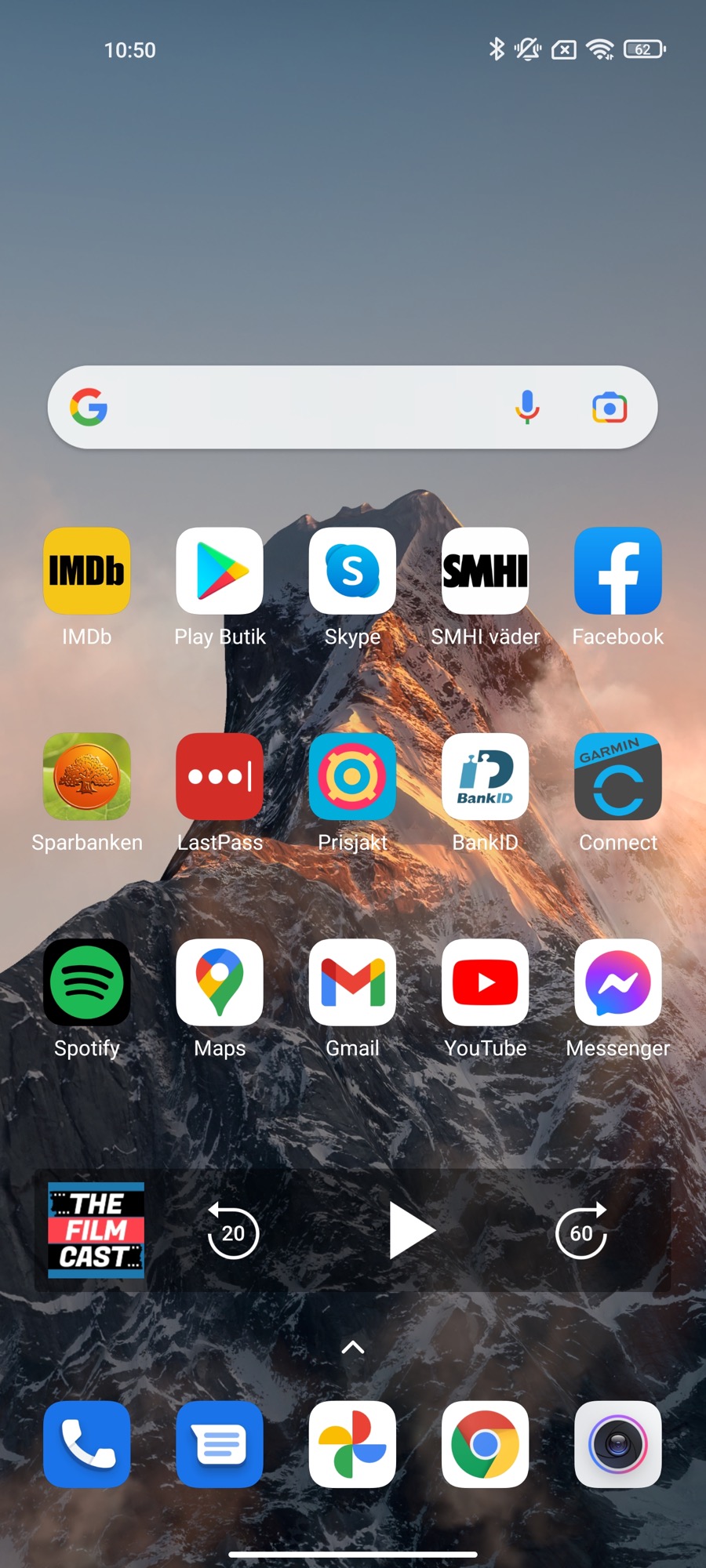
Task: Check weather in SMHI väder
Action: pos(485,571)
